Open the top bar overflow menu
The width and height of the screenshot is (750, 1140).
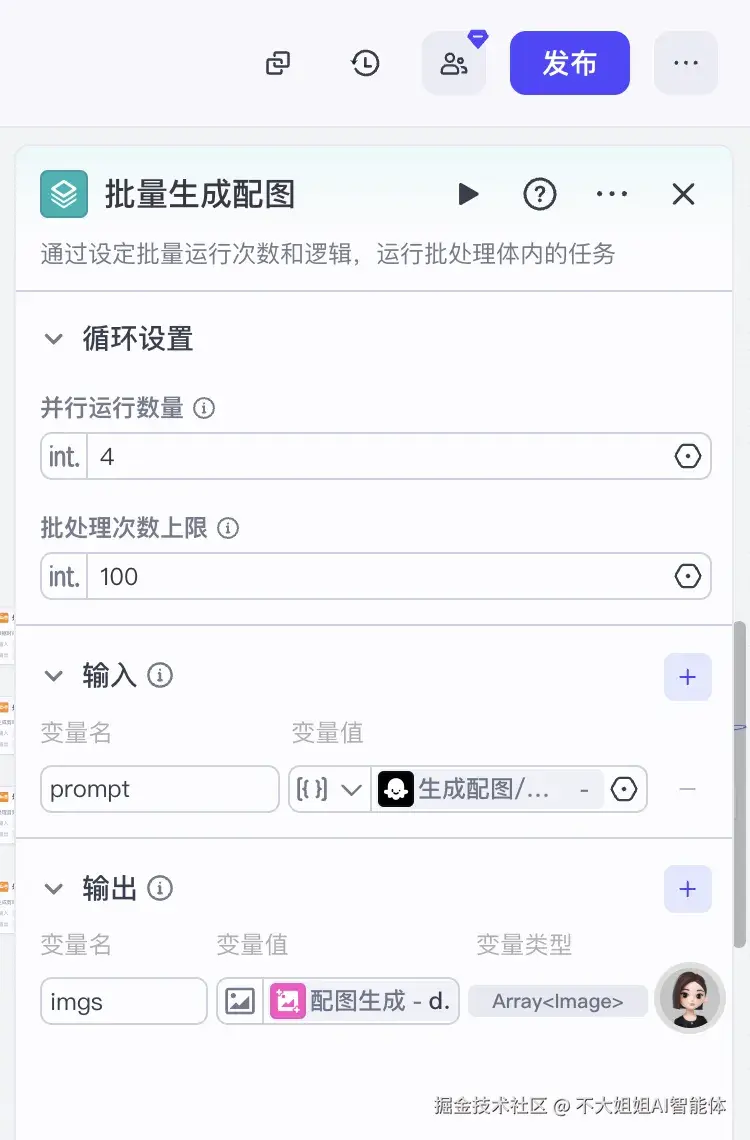[685, 63]
